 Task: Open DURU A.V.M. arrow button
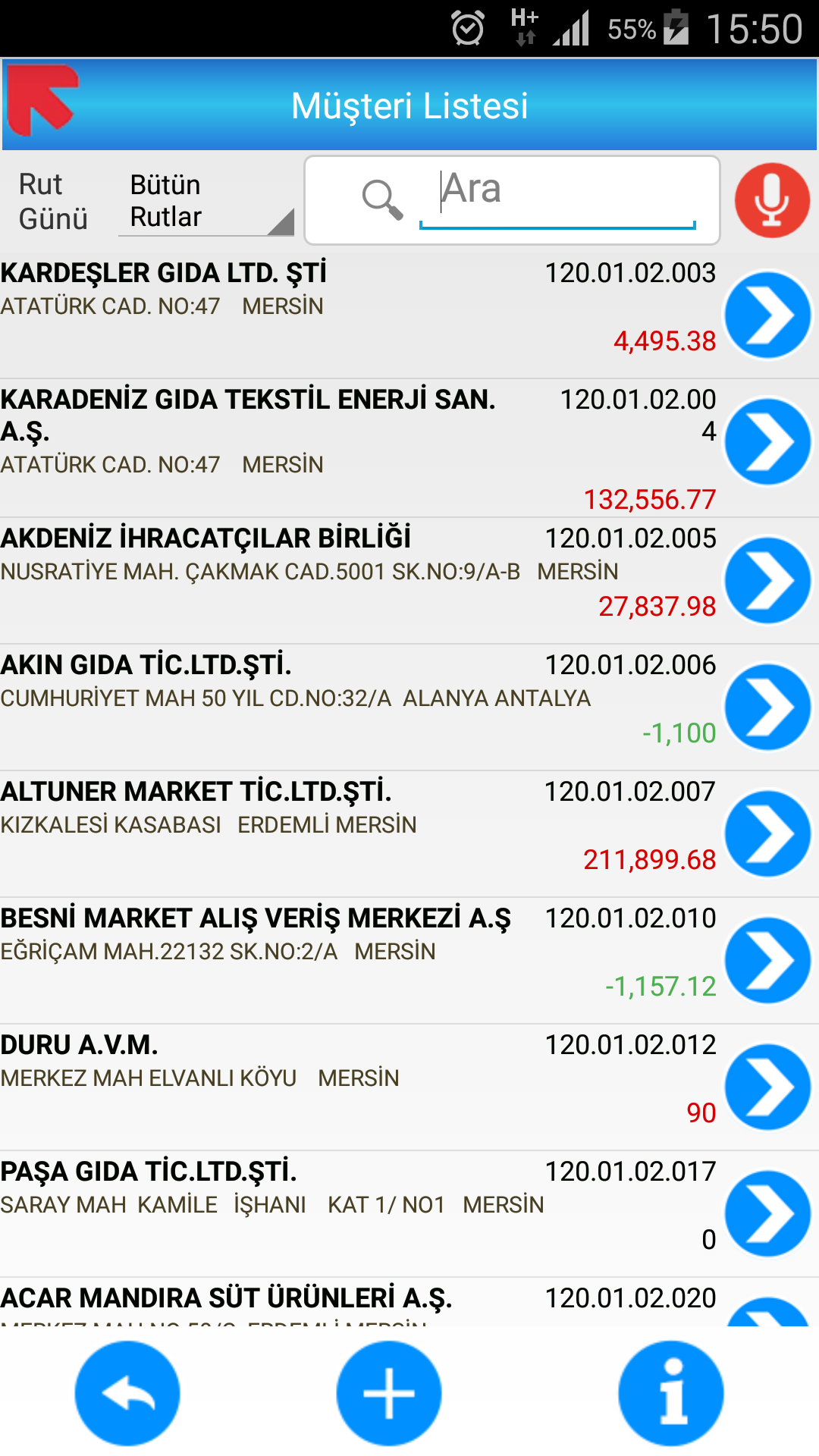[x=767, y=1087]
